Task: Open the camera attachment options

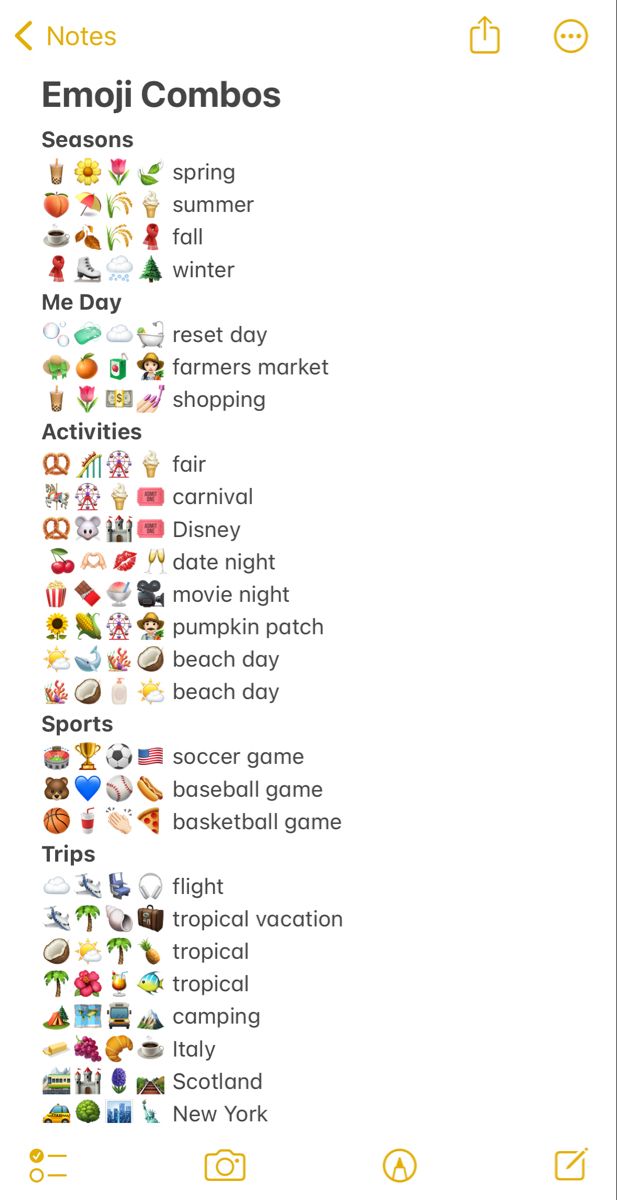Action: (x=225, y=1165)
